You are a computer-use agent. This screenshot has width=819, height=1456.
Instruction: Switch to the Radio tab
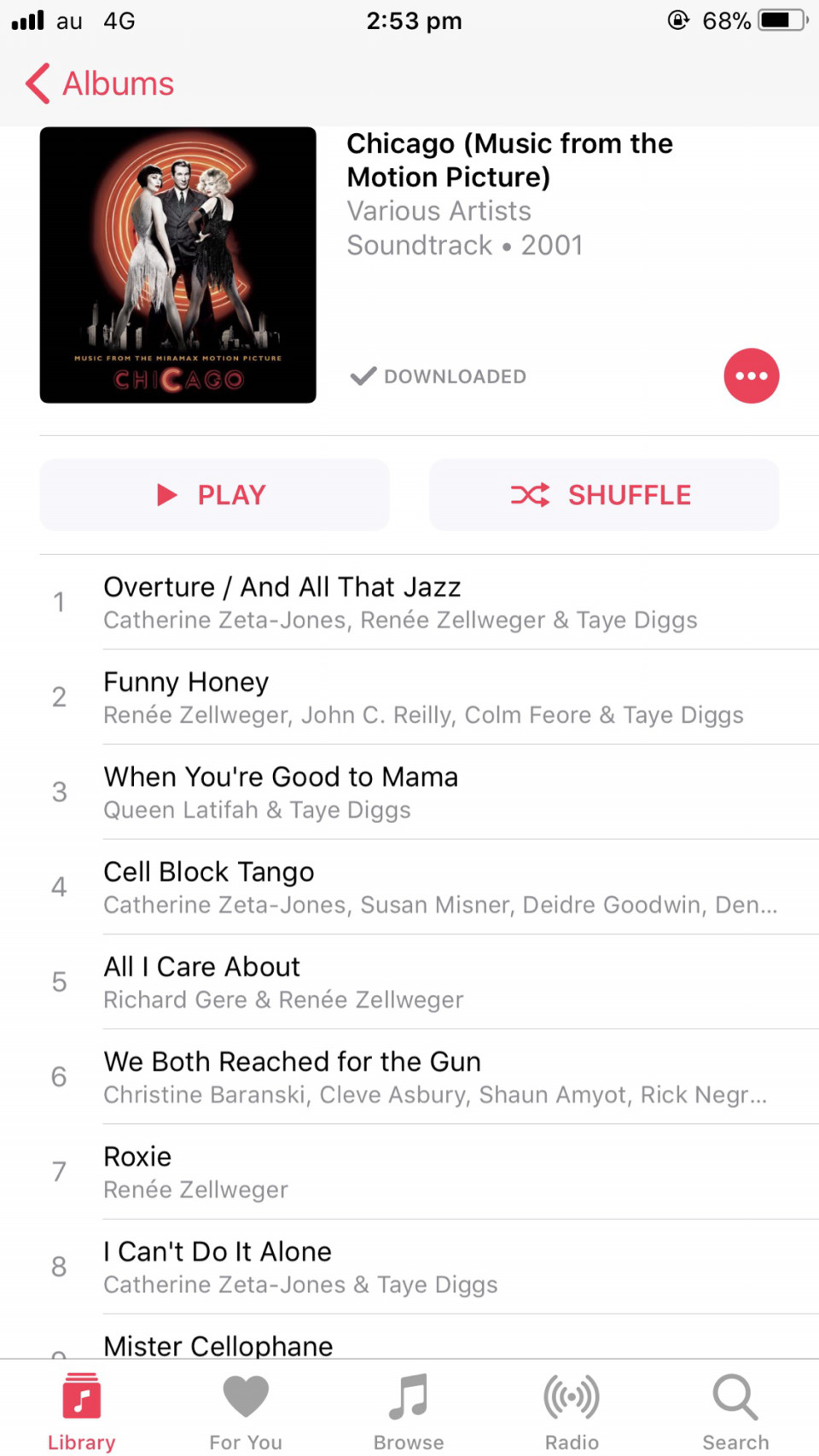tap(572, 1412)
